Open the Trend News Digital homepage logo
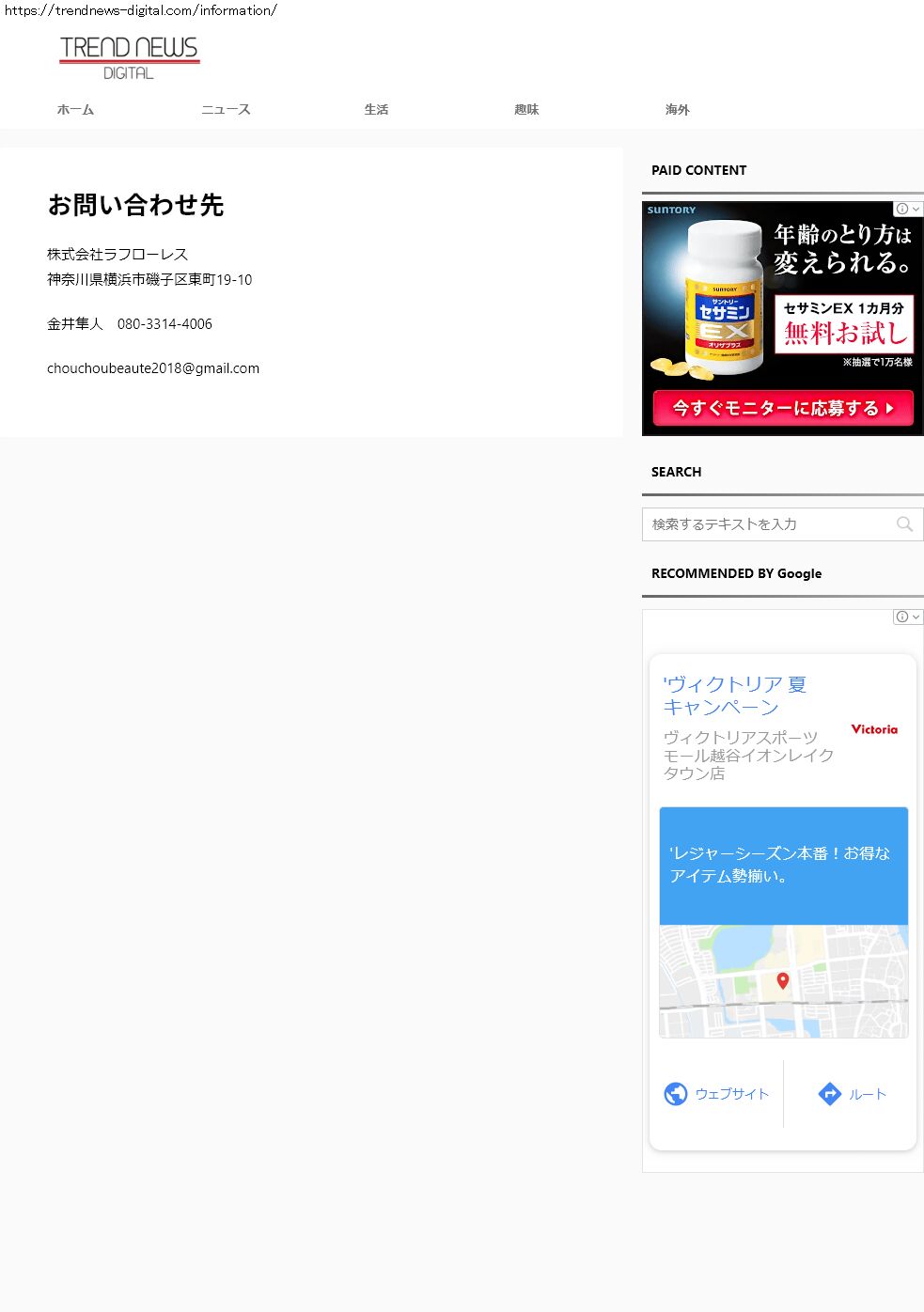 [129, 57]
